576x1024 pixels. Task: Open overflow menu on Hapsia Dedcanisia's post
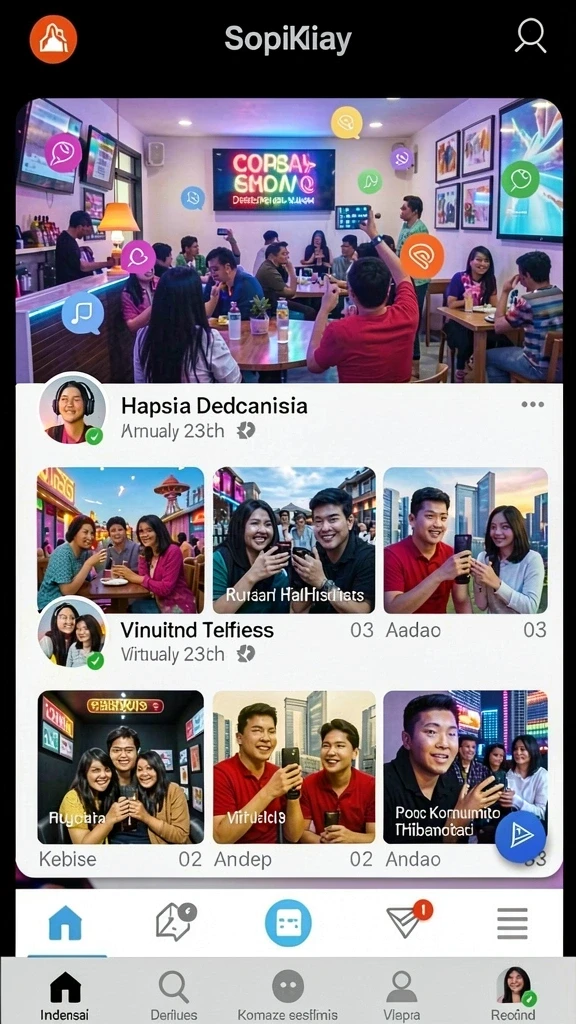pyautogui.click(x=532, y=404)
